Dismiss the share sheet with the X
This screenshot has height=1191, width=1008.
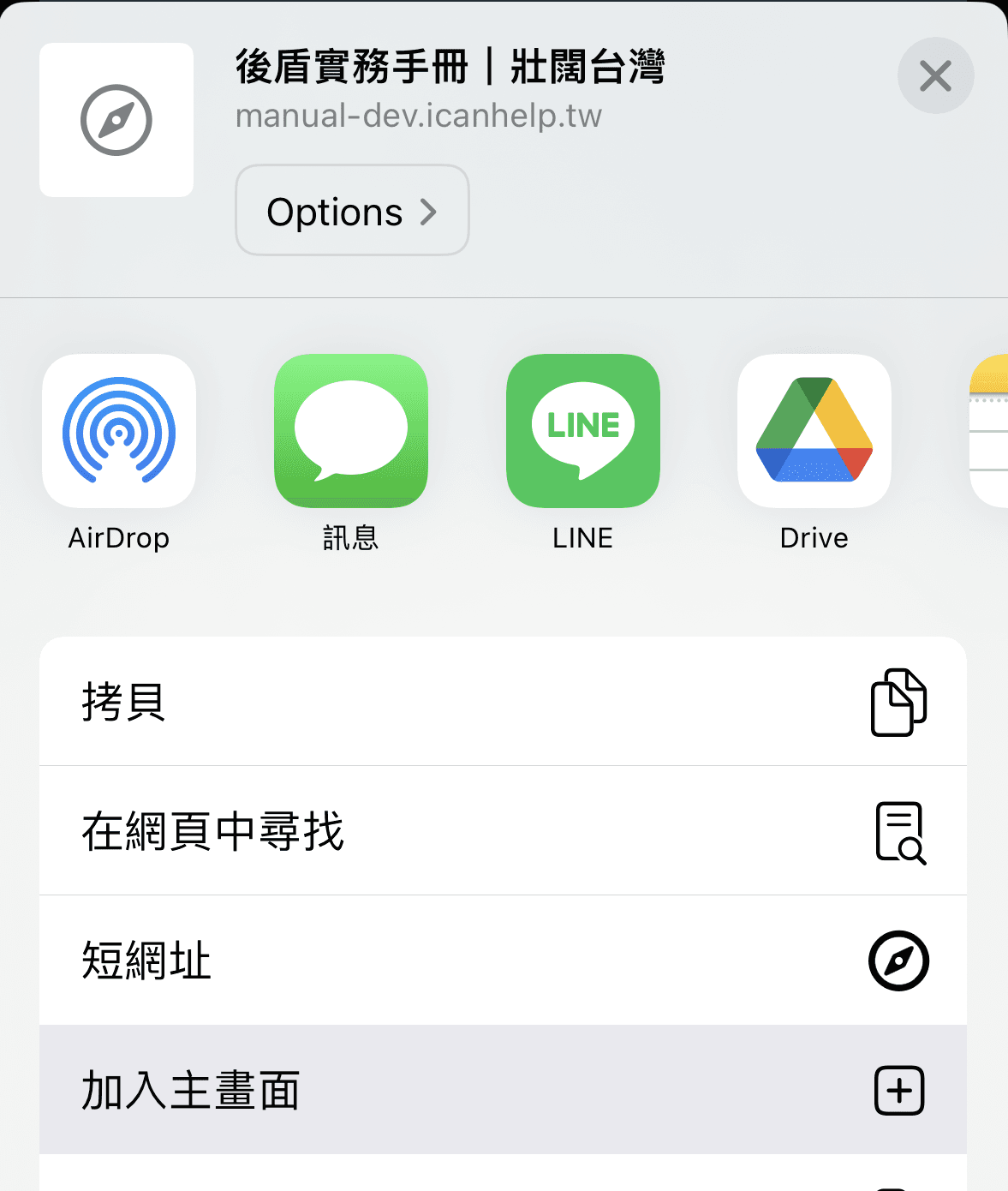click(x=935, y=75)
